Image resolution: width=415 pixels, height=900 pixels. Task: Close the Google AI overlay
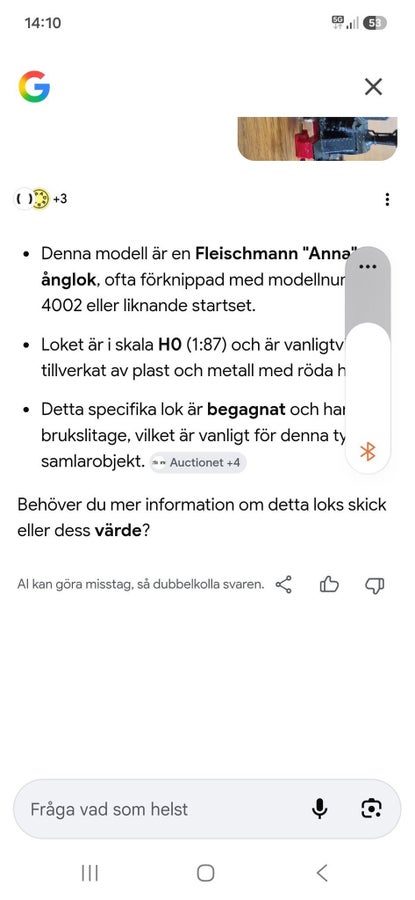point(373,87)
